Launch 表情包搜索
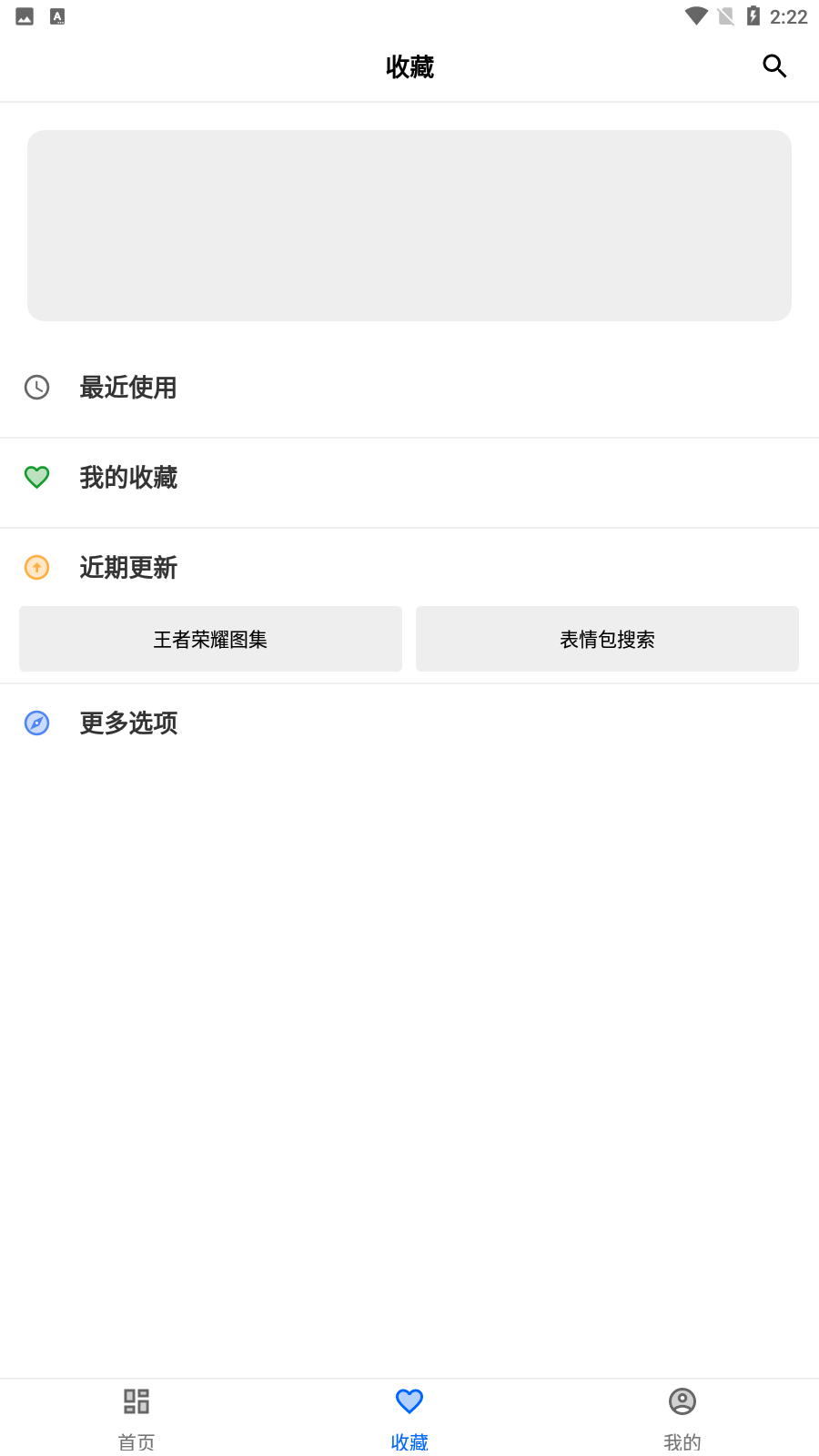Viewport: 819px width, 1456px height. 607,638
